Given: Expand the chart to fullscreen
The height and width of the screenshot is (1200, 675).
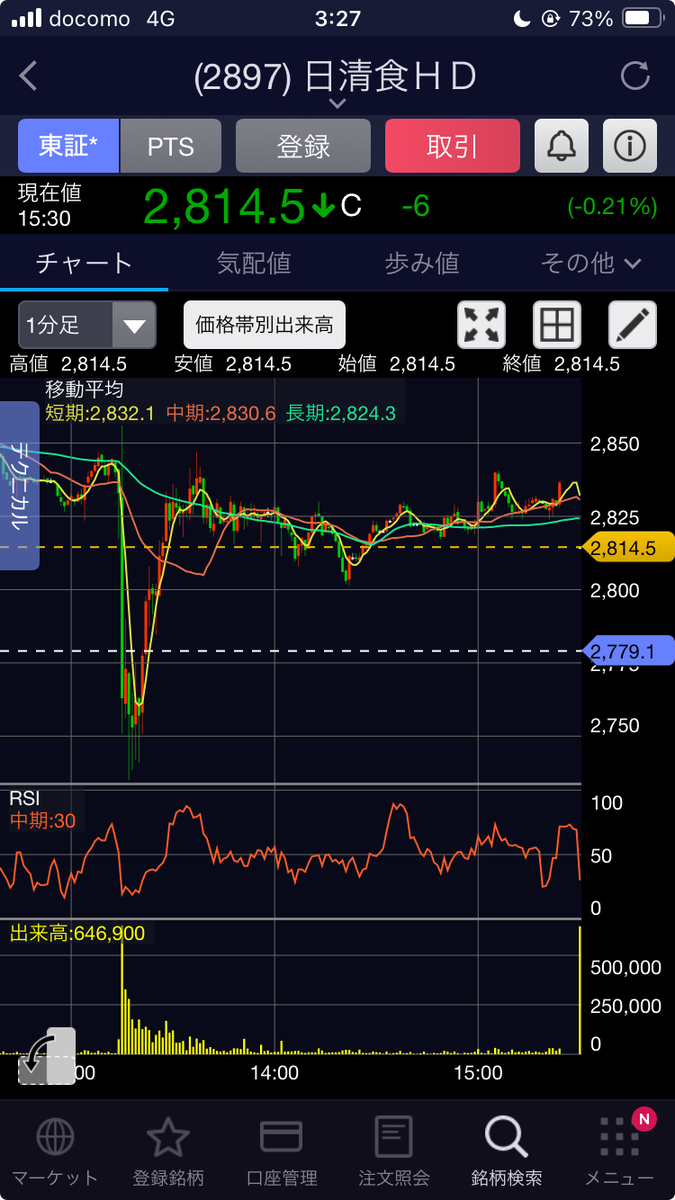Looking at the screenshot, I should [481, 325].
